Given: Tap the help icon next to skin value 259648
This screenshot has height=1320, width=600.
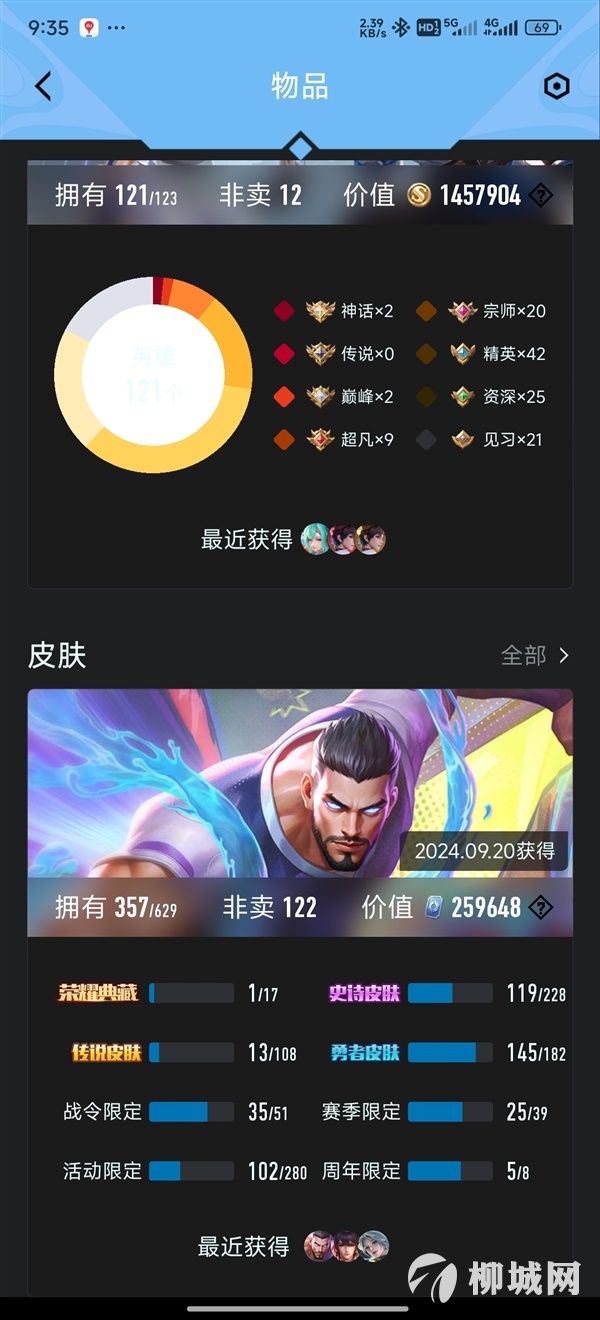Looking at the screenshot, I should (x=541, y=907).
